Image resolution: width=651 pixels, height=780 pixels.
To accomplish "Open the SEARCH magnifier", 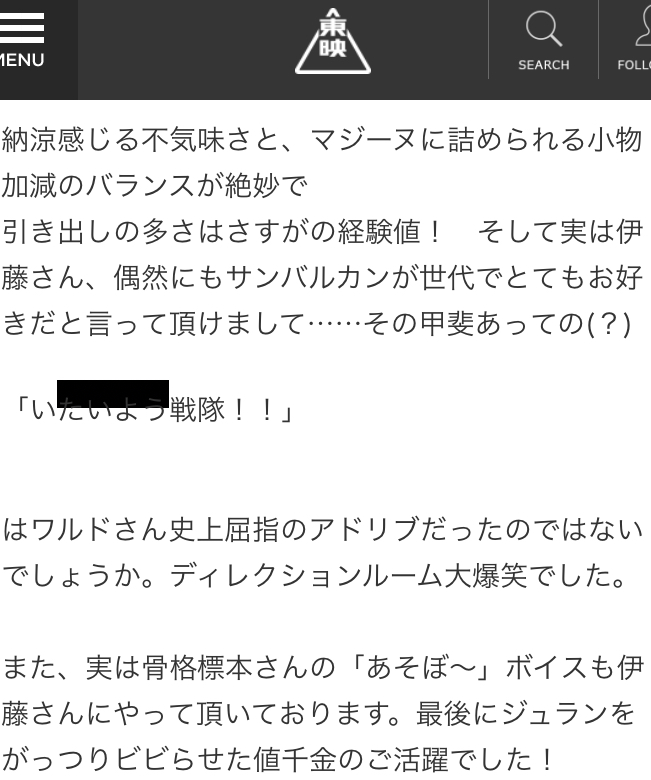I will [543, 40].
